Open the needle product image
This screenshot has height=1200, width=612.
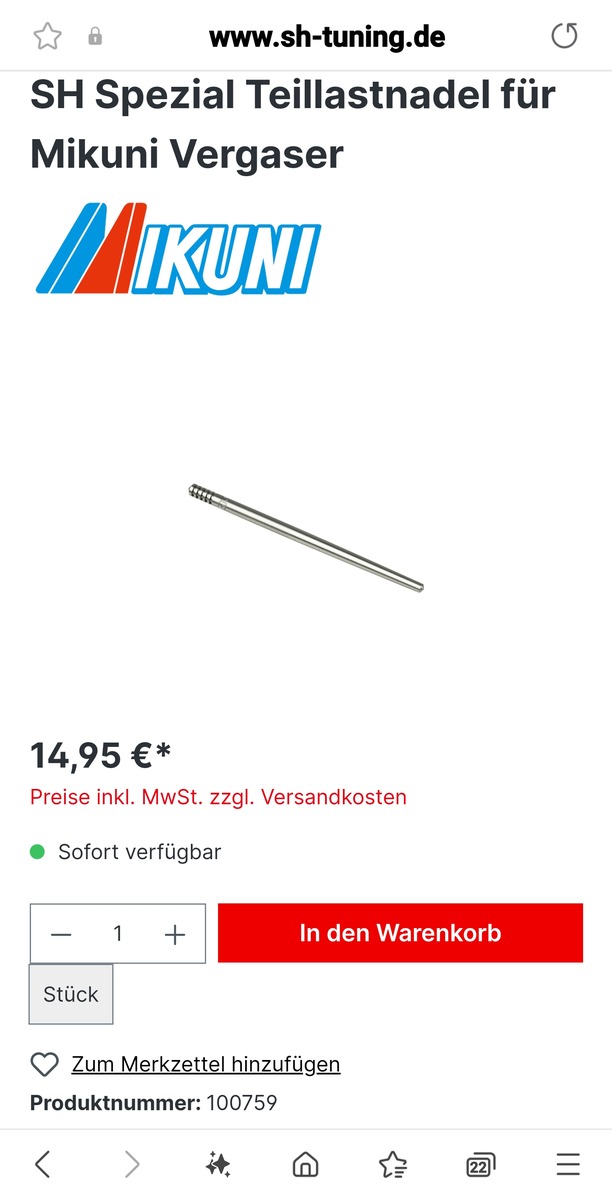tap(306, 538)
